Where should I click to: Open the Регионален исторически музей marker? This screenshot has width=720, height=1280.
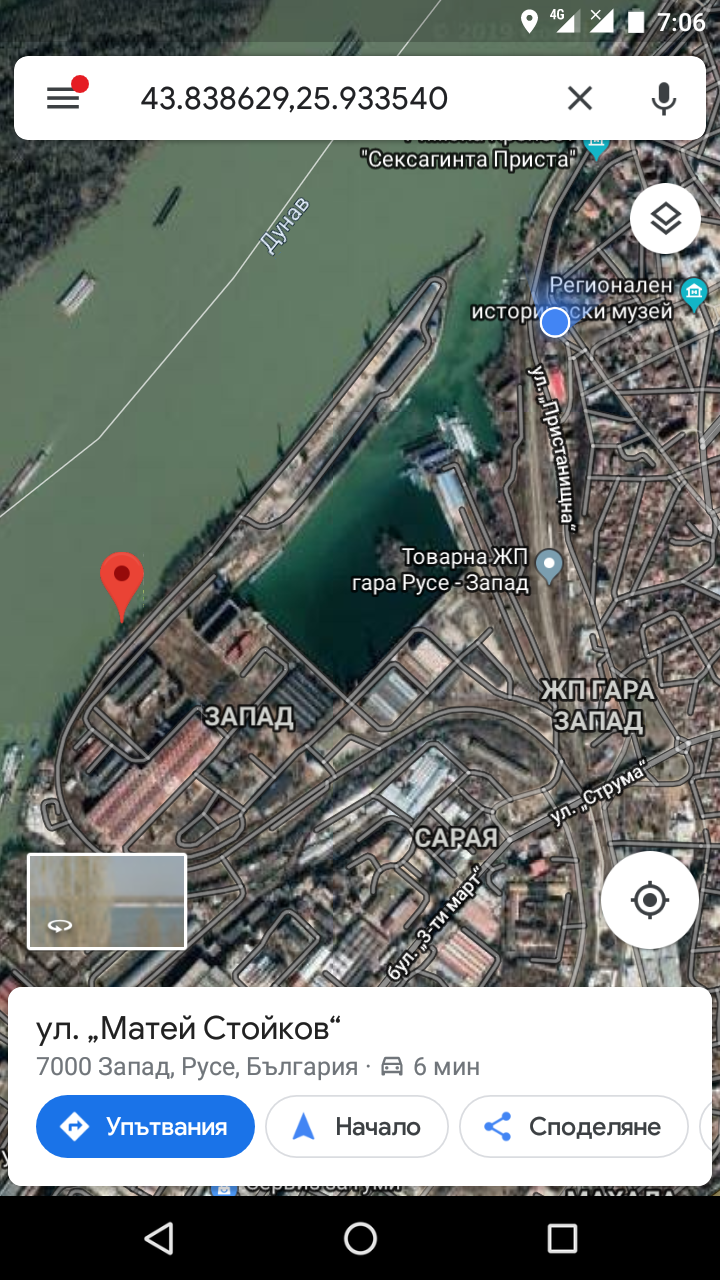tap(693, 292)
